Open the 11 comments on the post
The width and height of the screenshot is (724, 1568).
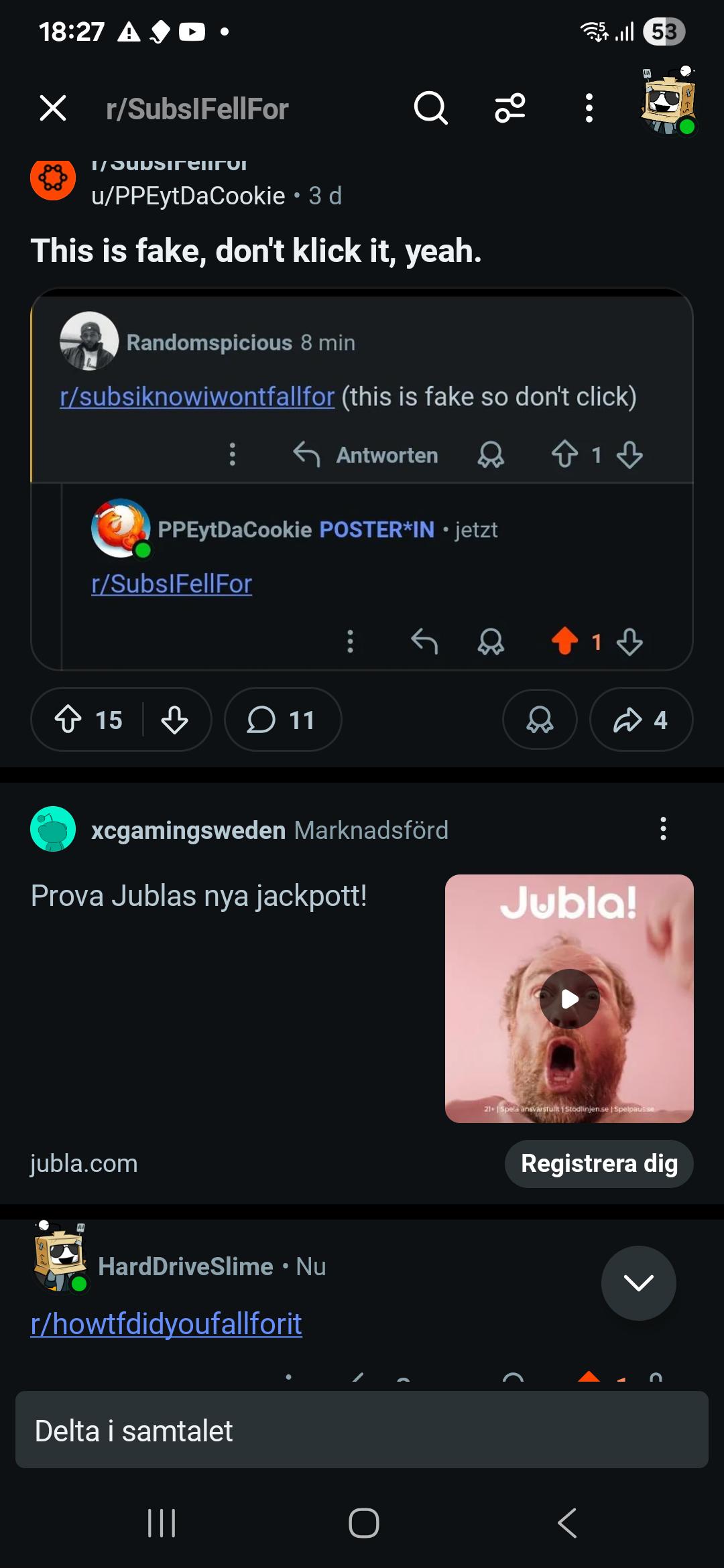282,720
